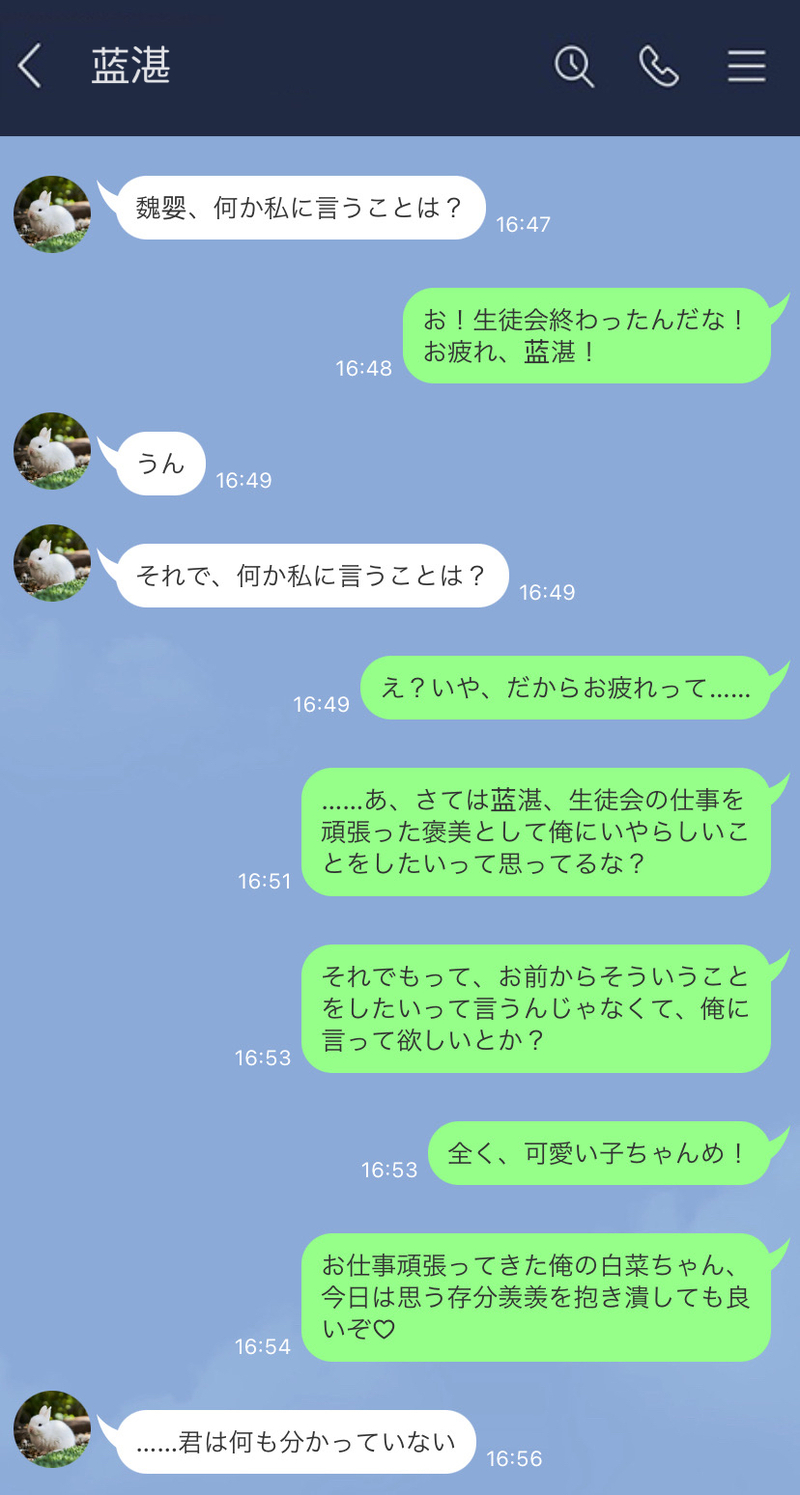This screenshot has height=1495, width=800.
Task: Open the chat menu
Action: coord(746,67)
